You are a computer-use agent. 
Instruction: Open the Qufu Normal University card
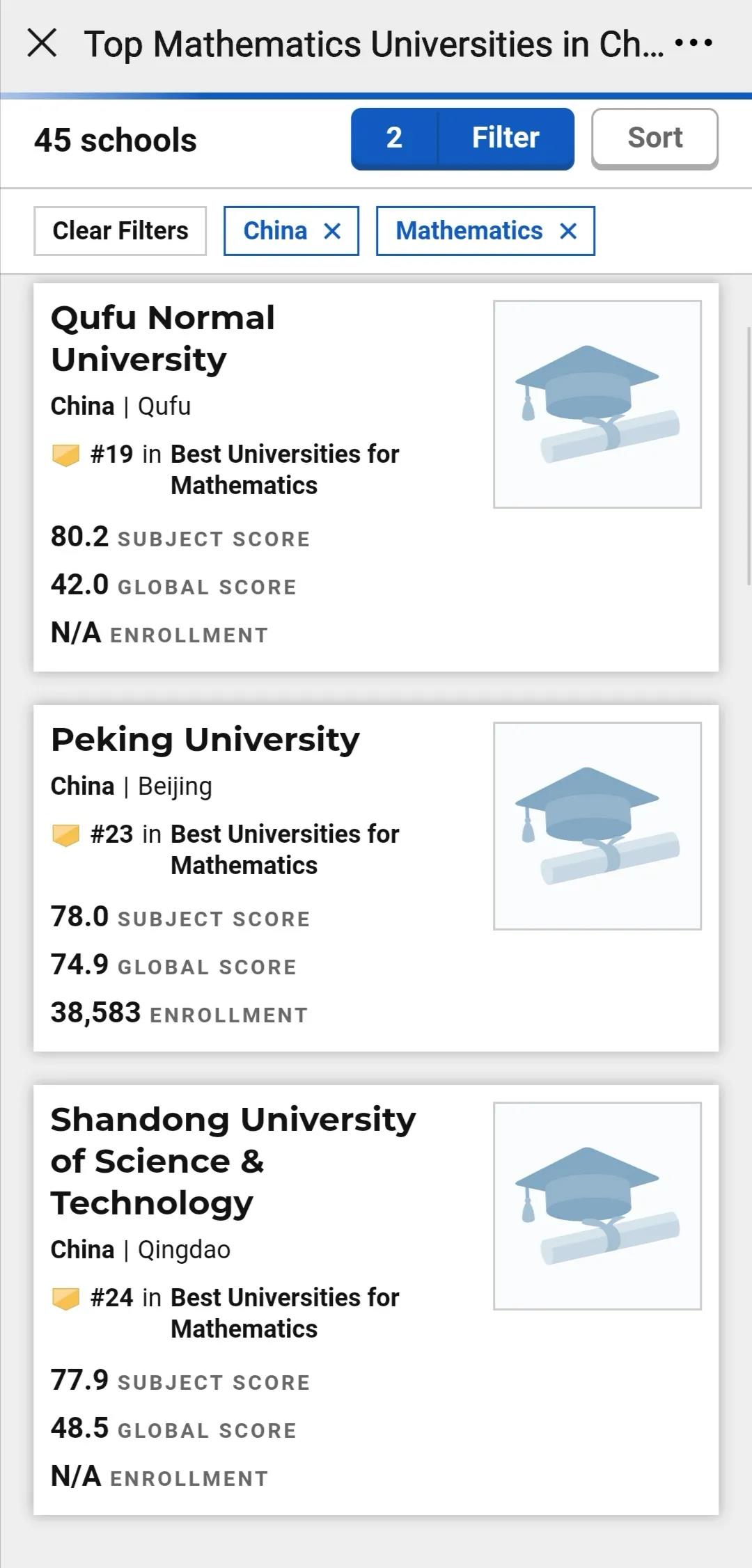pyautogui.click(x=163, y=338)
